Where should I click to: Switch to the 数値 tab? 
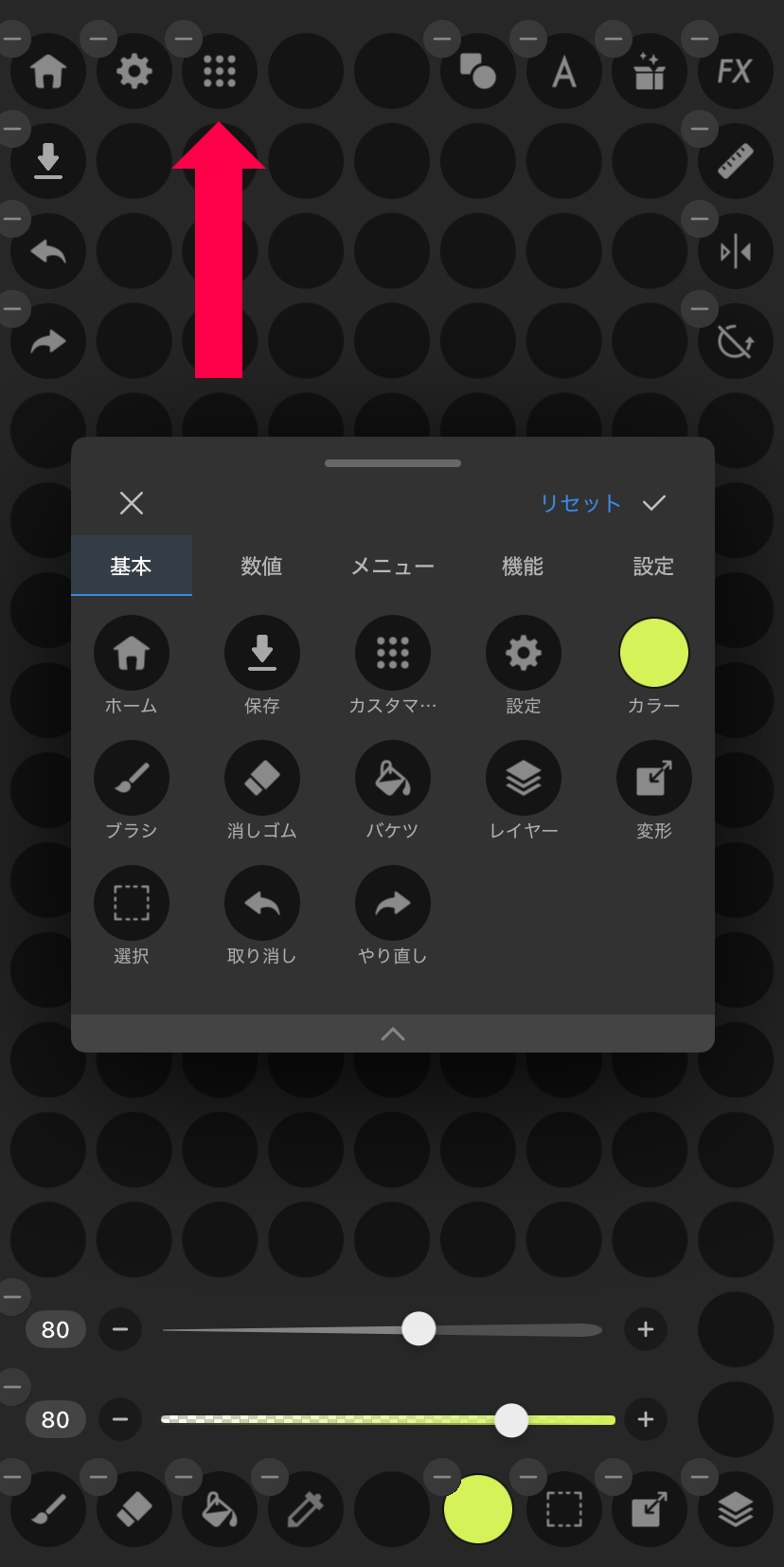pos(261,567)
